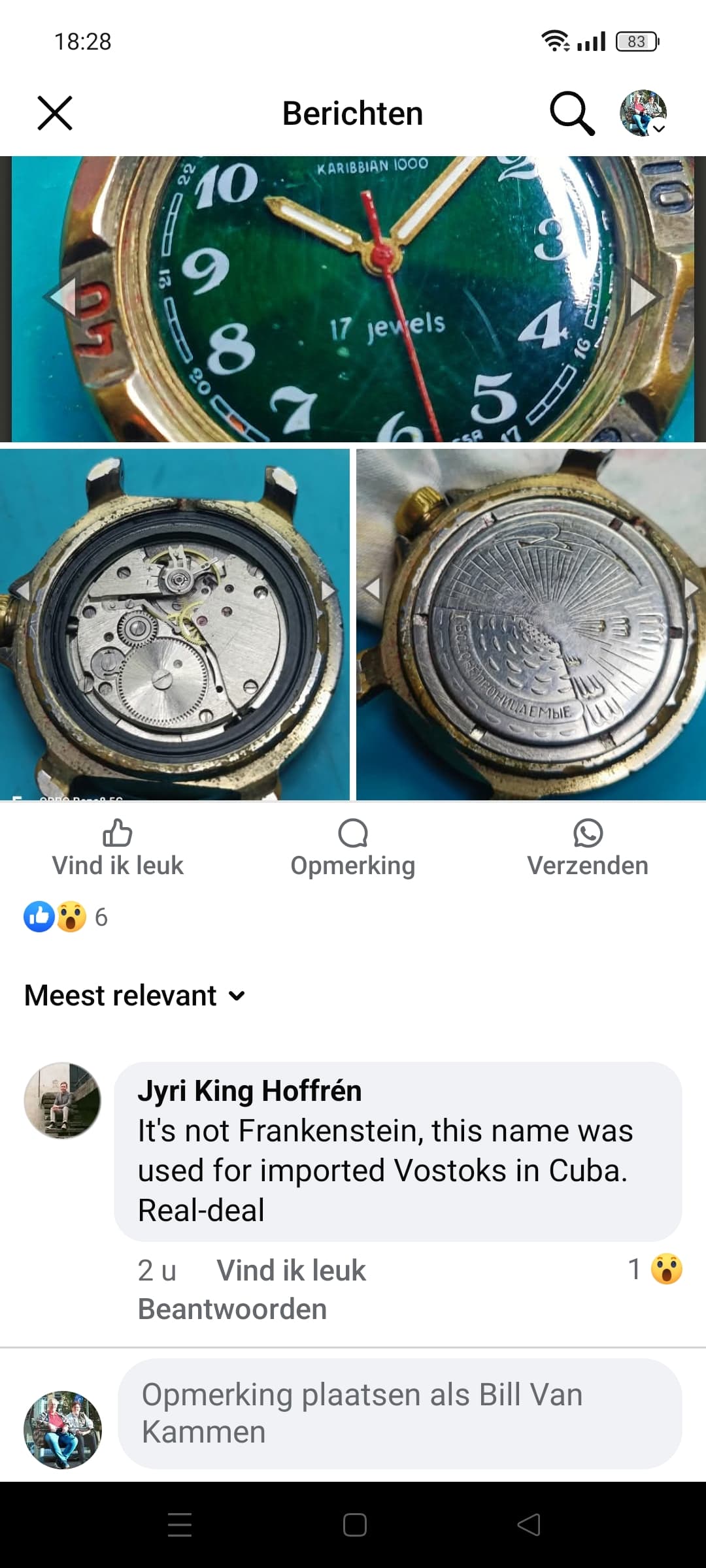
Task: Go back with the system back button
Action: (x=529, y=1525)
